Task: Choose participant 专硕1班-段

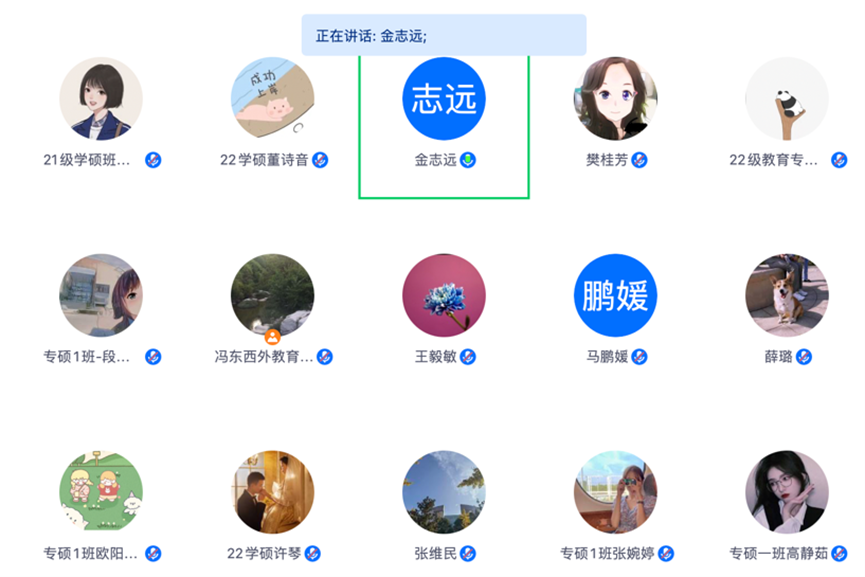Action: coord(101,295)
